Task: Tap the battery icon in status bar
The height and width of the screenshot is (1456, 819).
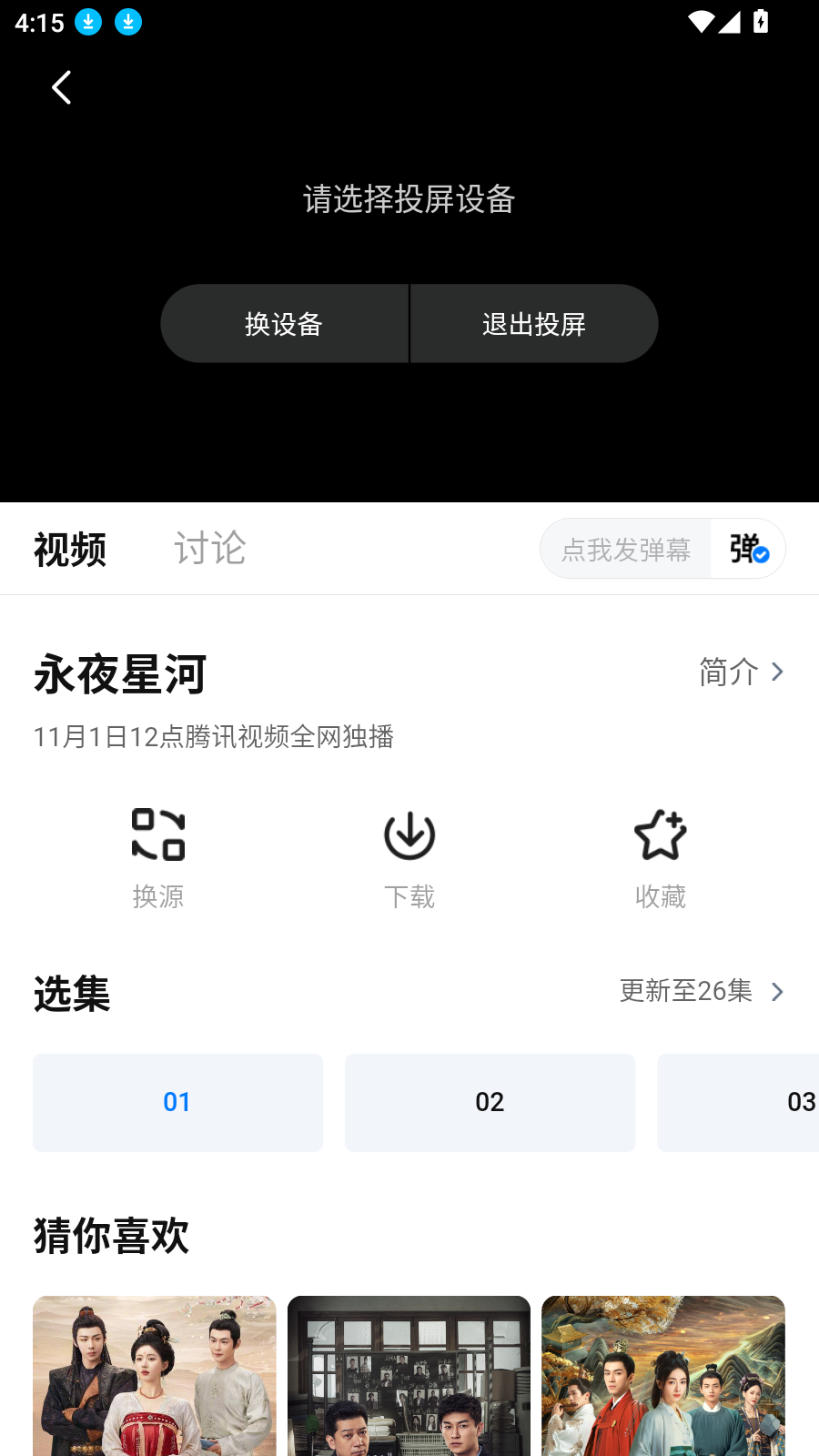Action: (x=761, y=22)
